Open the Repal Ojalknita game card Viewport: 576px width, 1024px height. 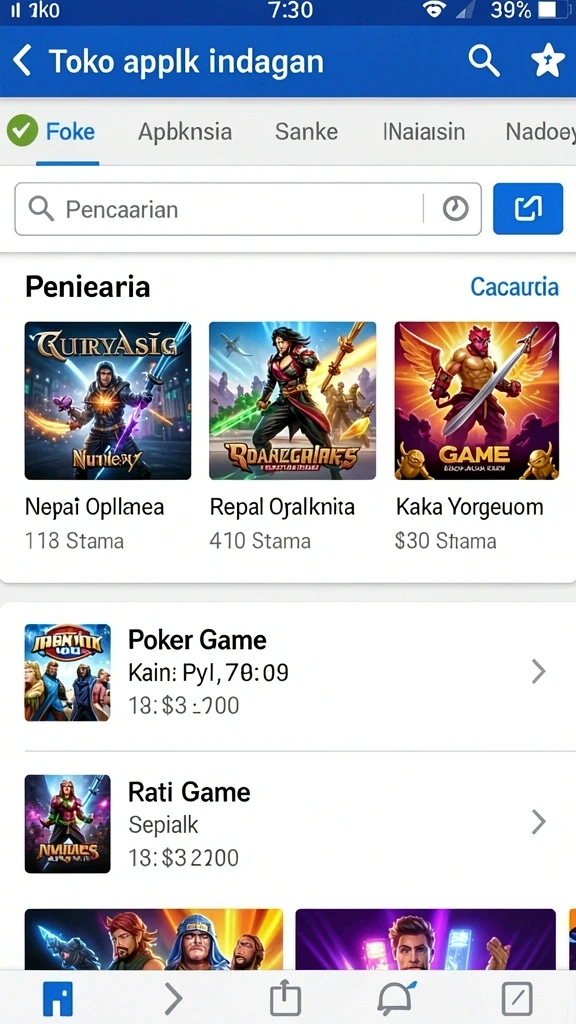(x=292, y=436)
